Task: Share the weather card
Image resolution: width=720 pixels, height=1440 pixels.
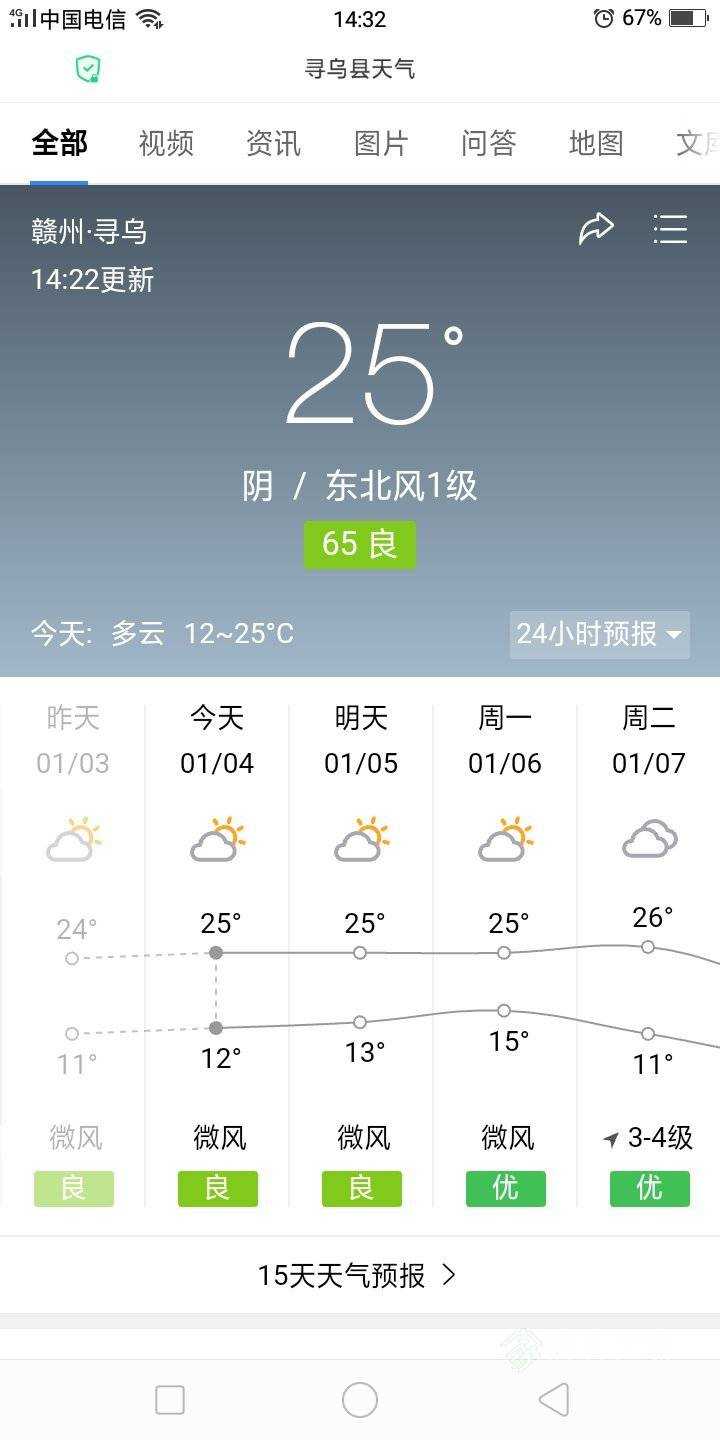Action: click(596, 229)
